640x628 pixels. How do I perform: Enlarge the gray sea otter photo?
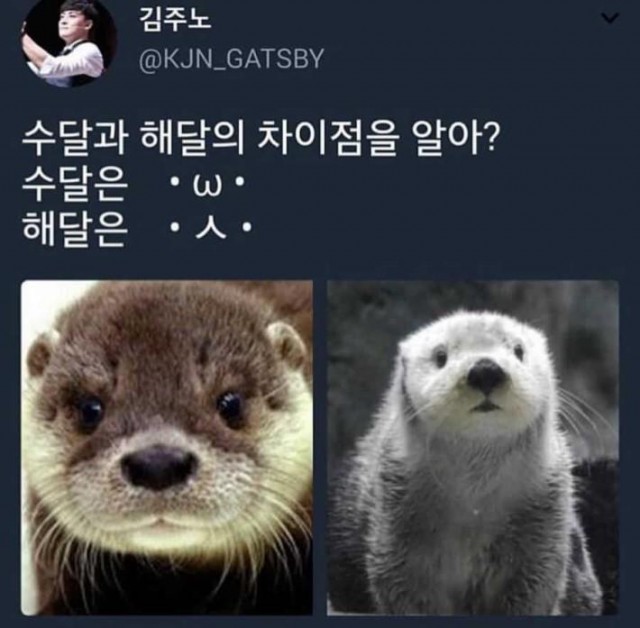tap(472, 447)
